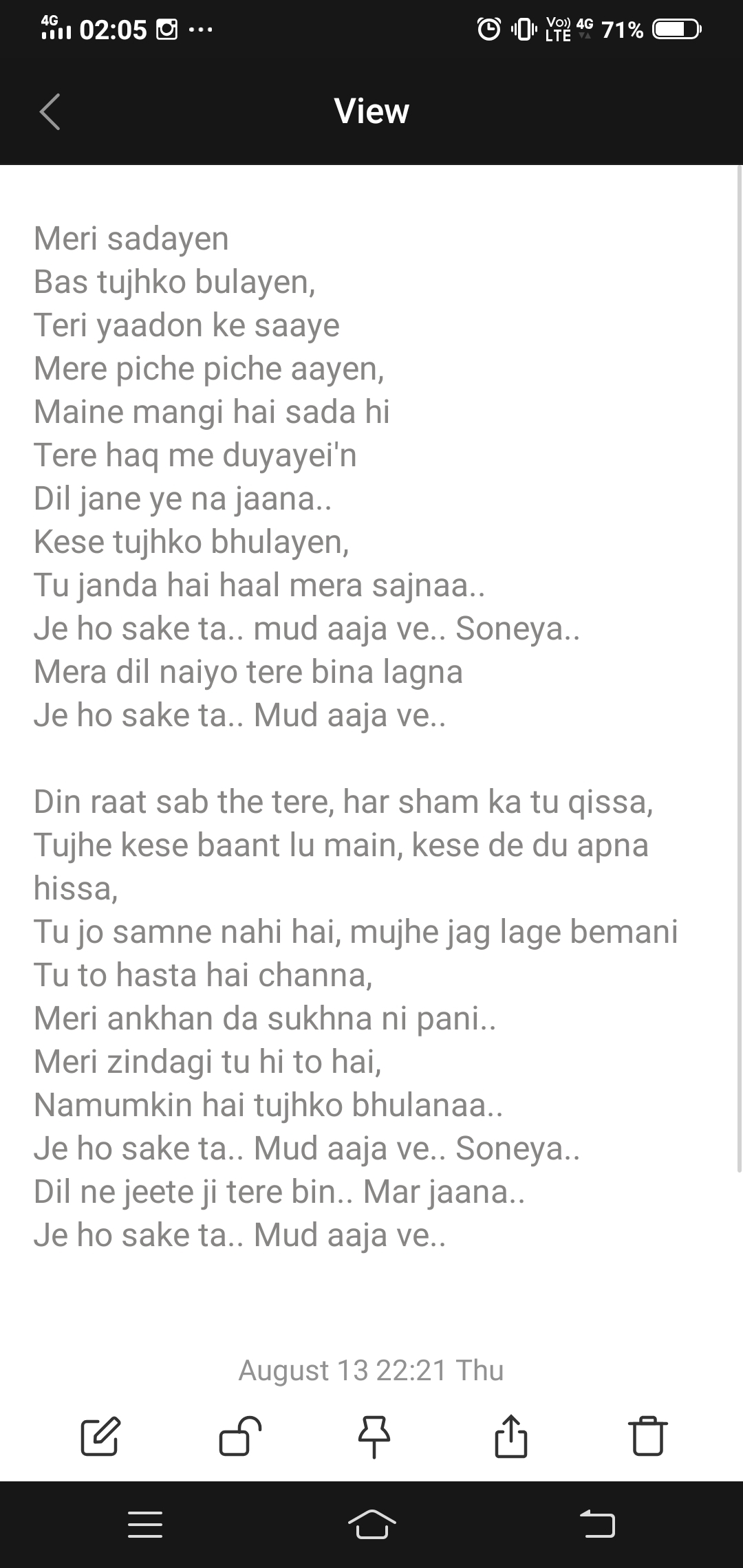
Task: Go back from the View screen
Action: click(x=50, y=111)
